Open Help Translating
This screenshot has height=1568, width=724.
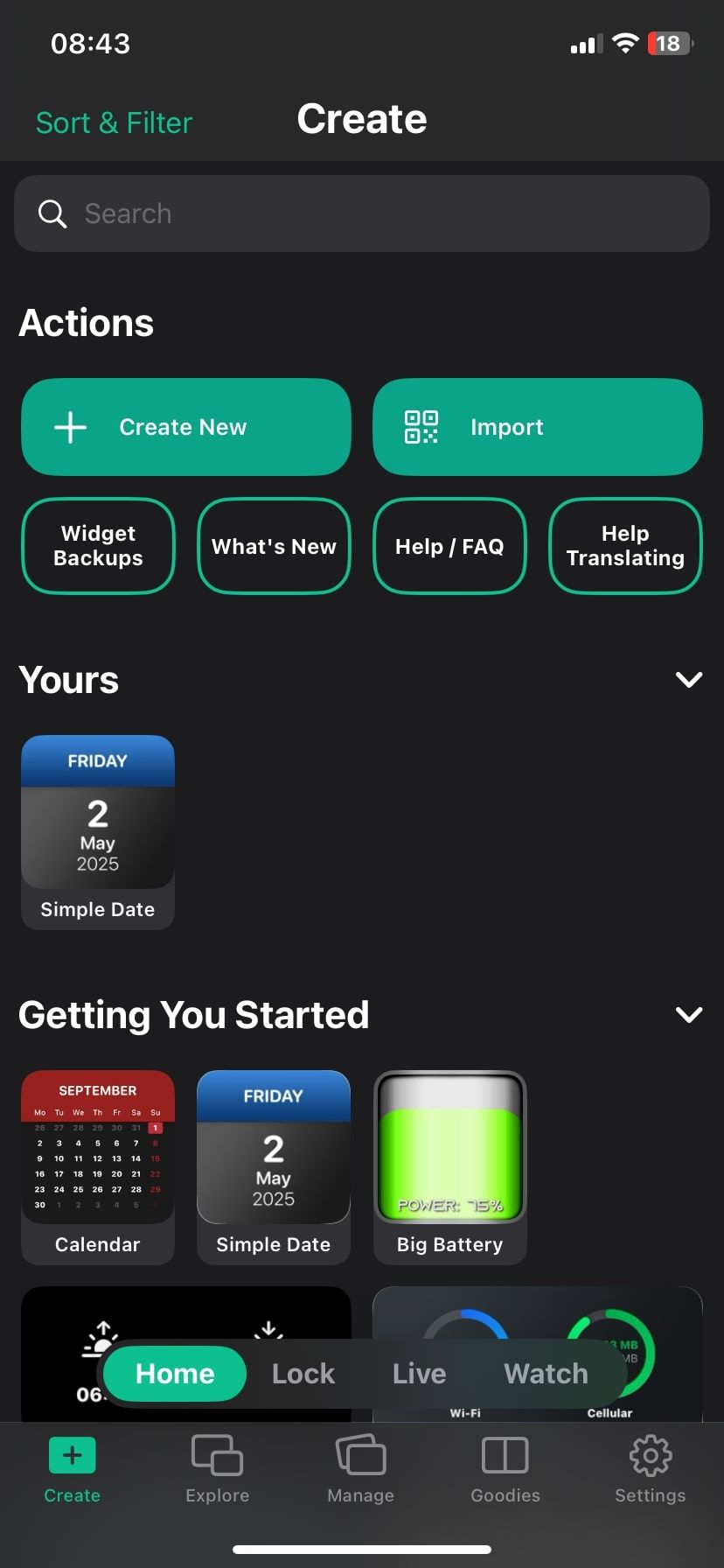pyautogui.click(x=625, y=546)
